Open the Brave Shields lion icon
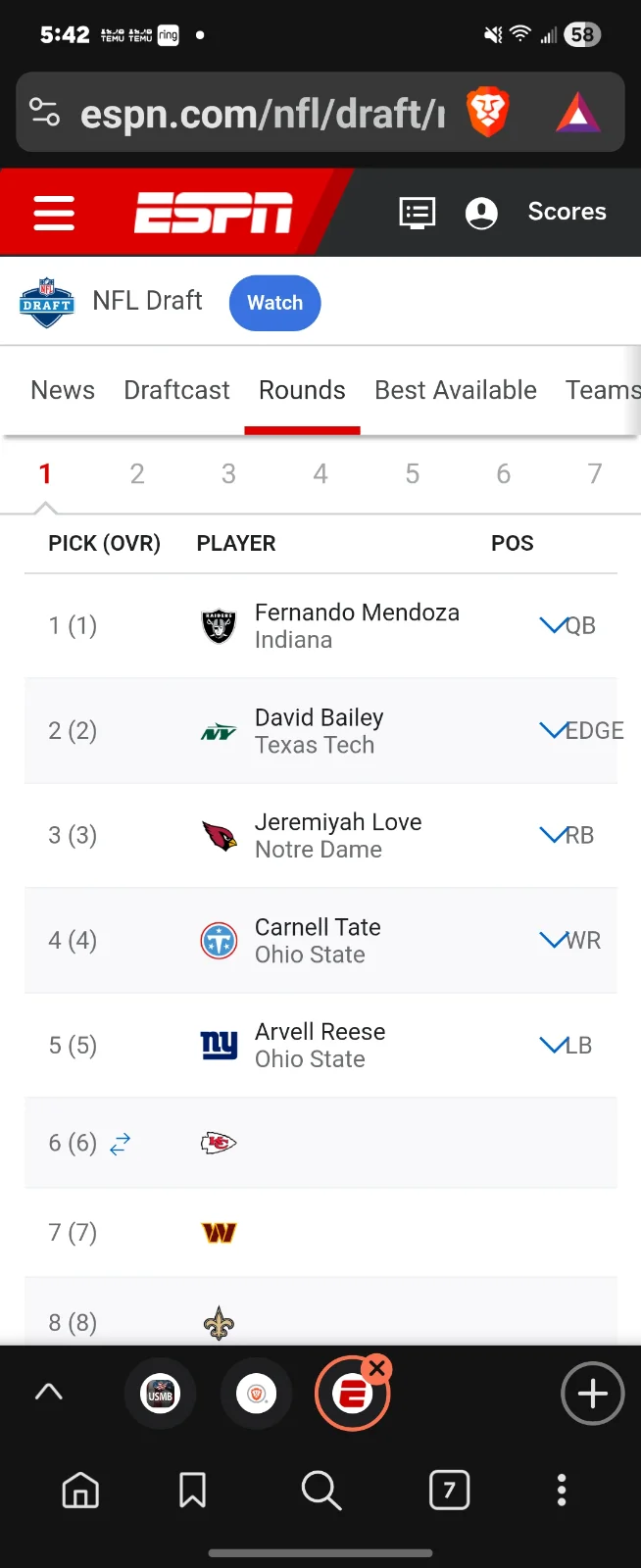This screenshot has height=1568, width=641. 487,113
